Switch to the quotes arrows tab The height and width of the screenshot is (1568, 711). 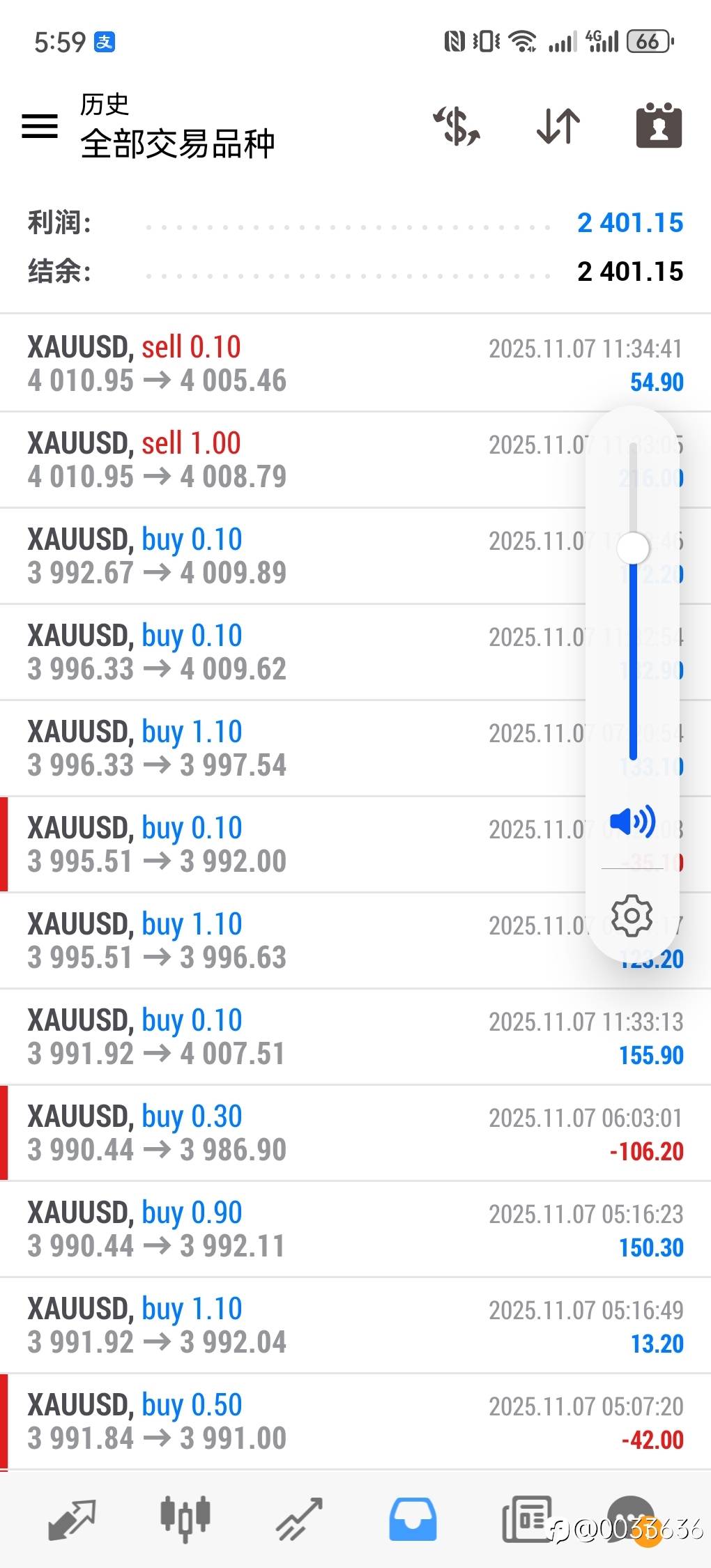click(x=72, y=1519)
